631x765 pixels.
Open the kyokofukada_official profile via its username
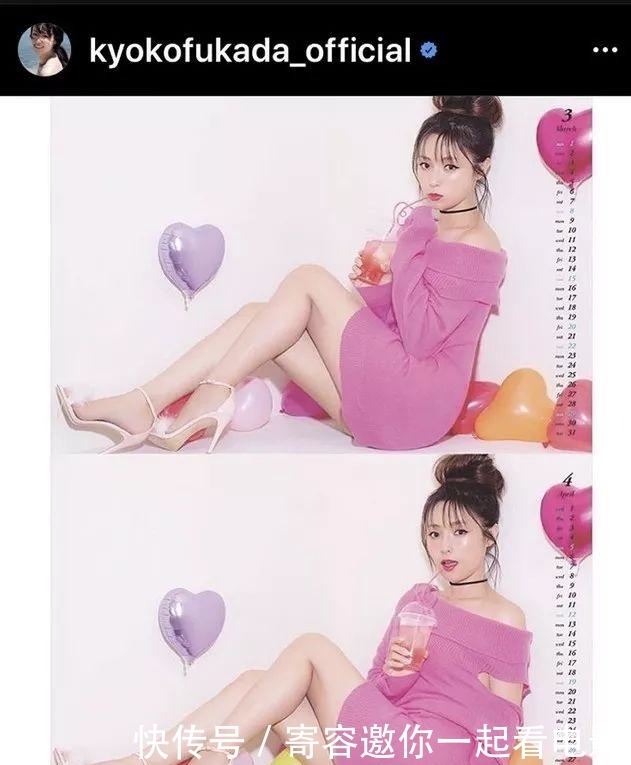pyautogui.click(x=250, y=50)
